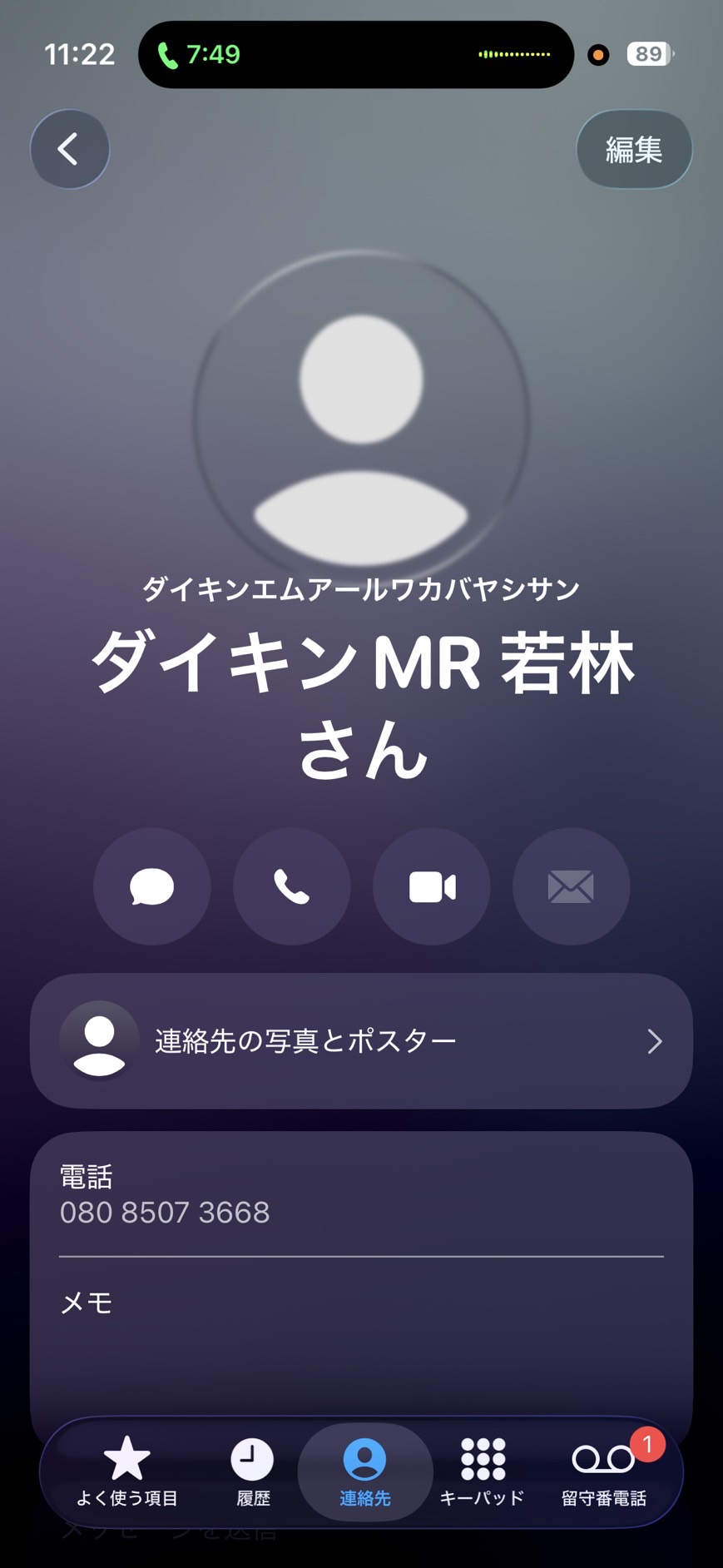Send a message to ダイキンMR 若林さん
This screenshot has height=1568, width=723.
[x=152, y=886]
